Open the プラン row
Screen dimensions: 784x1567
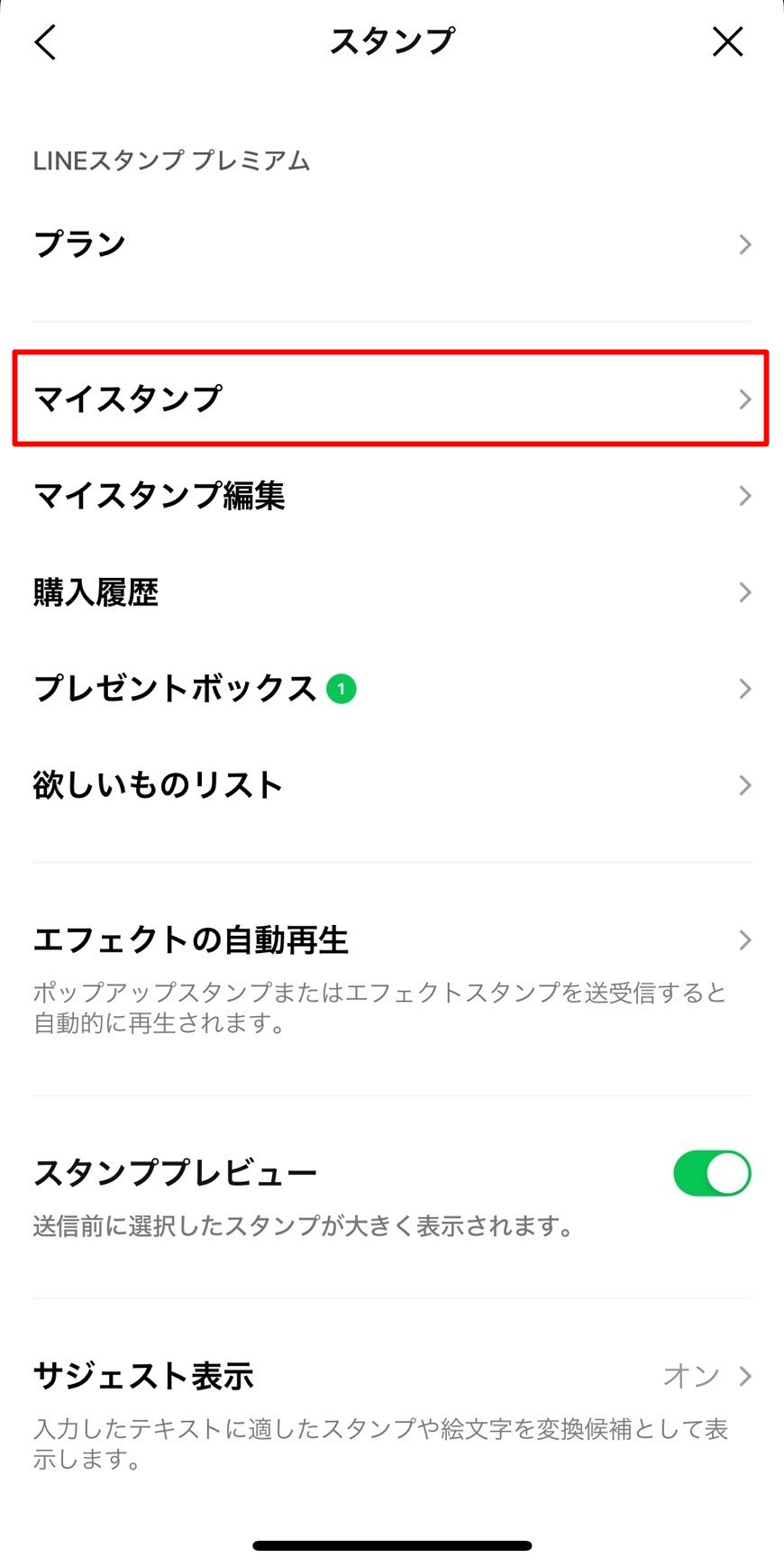point(392,244)
